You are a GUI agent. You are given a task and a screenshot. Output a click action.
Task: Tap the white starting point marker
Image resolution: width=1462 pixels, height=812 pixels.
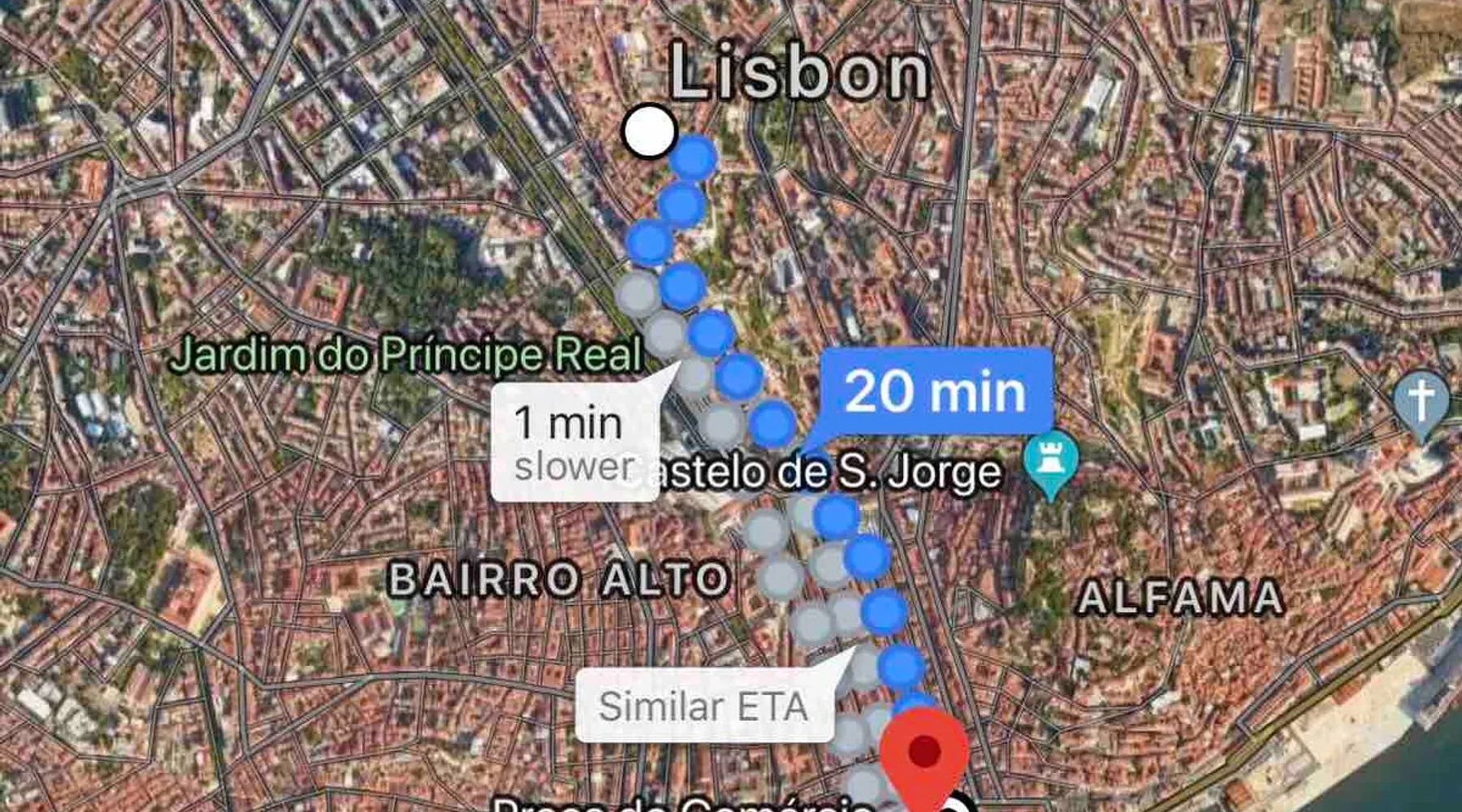pos(650,131)
